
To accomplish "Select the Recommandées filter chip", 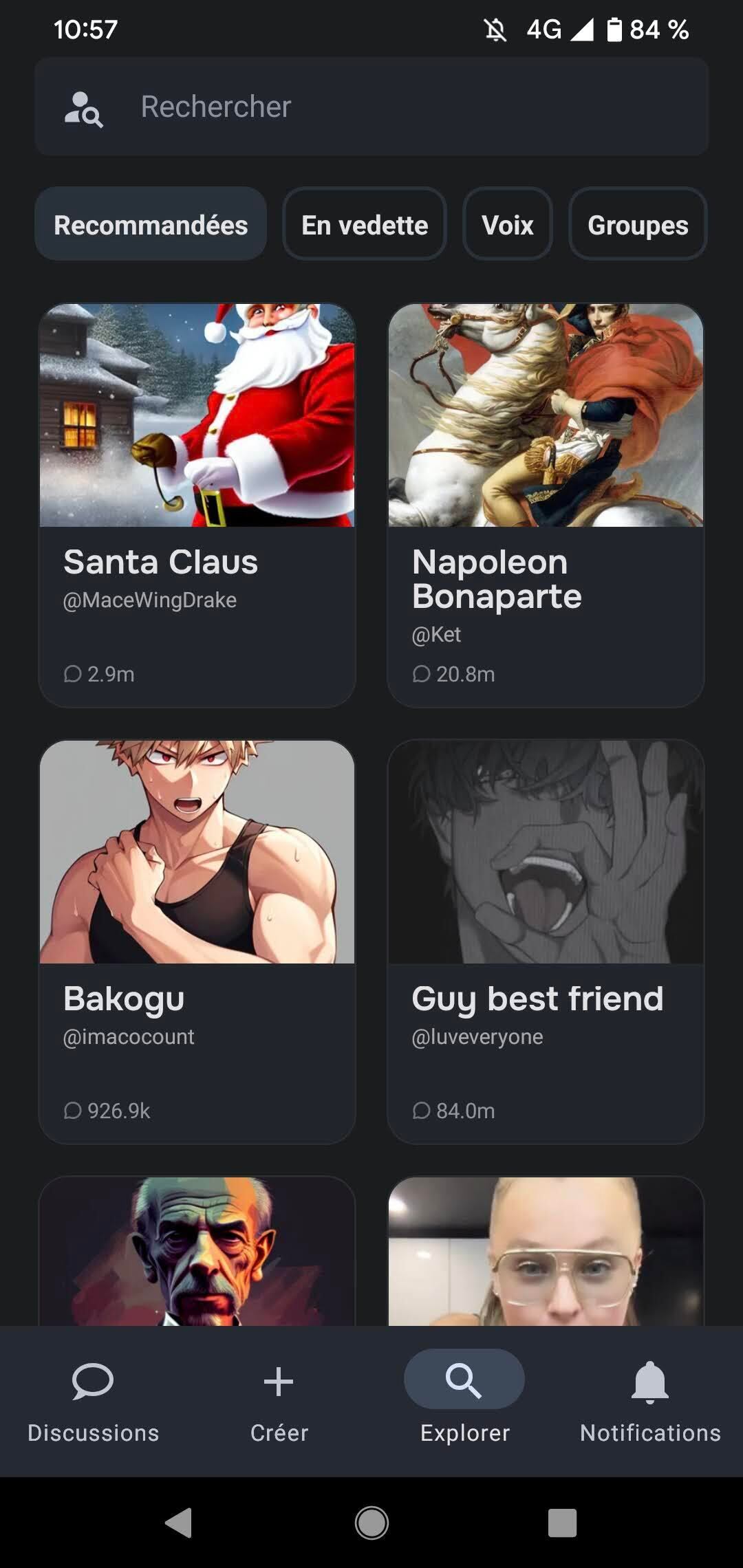I will 151,225.
